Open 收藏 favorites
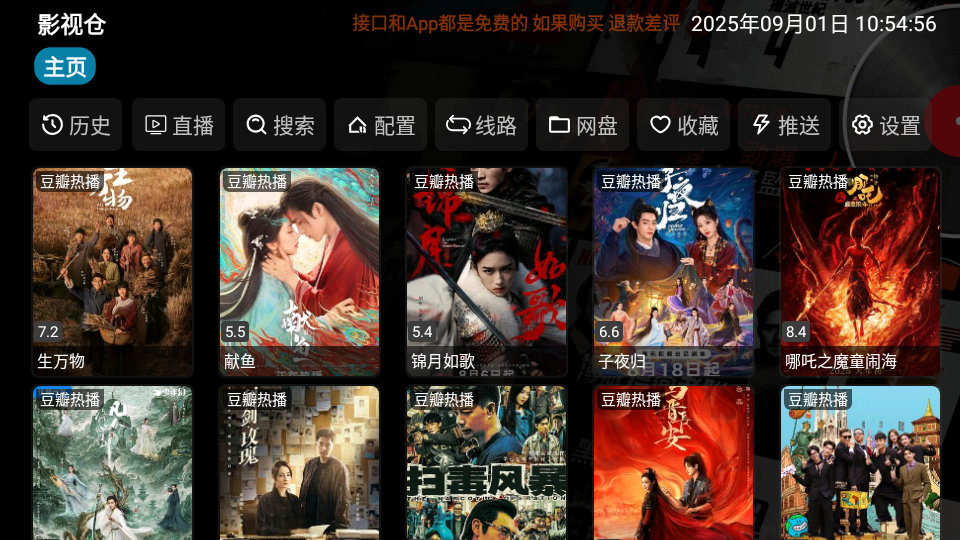Image resolution: width=960 pixels, height=540 pixels. click(684, 125)
